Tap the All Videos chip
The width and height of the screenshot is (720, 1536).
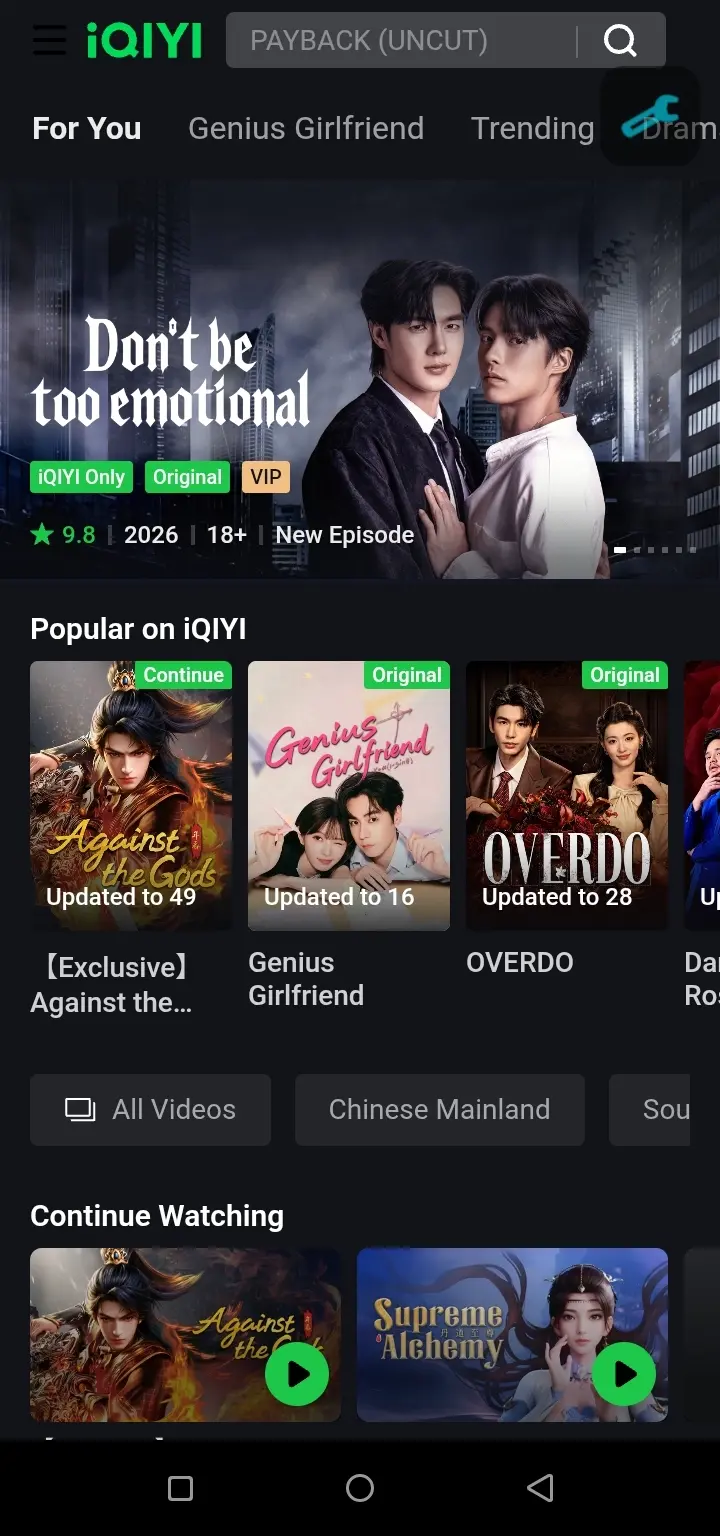150,1110
